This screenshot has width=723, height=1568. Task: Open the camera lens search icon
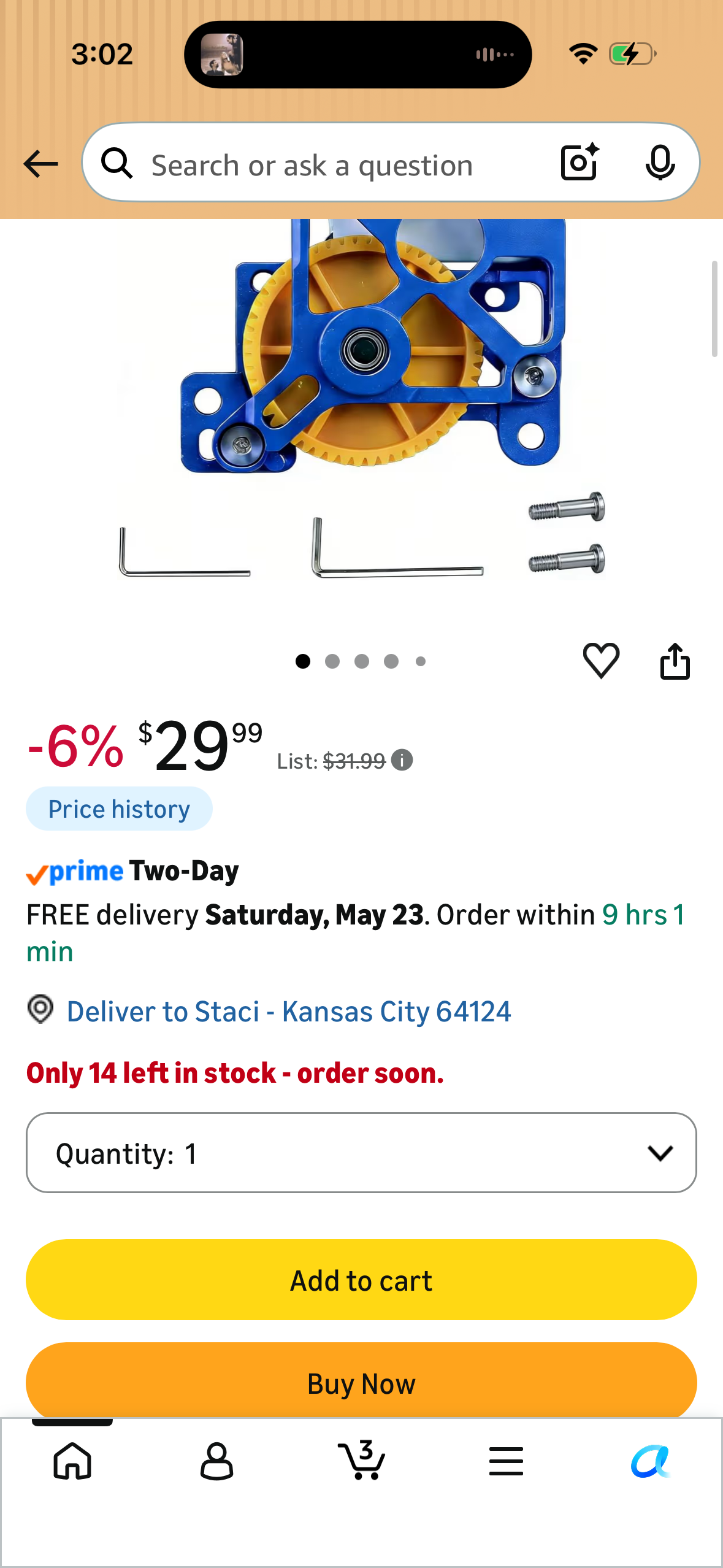click(580, 163)
